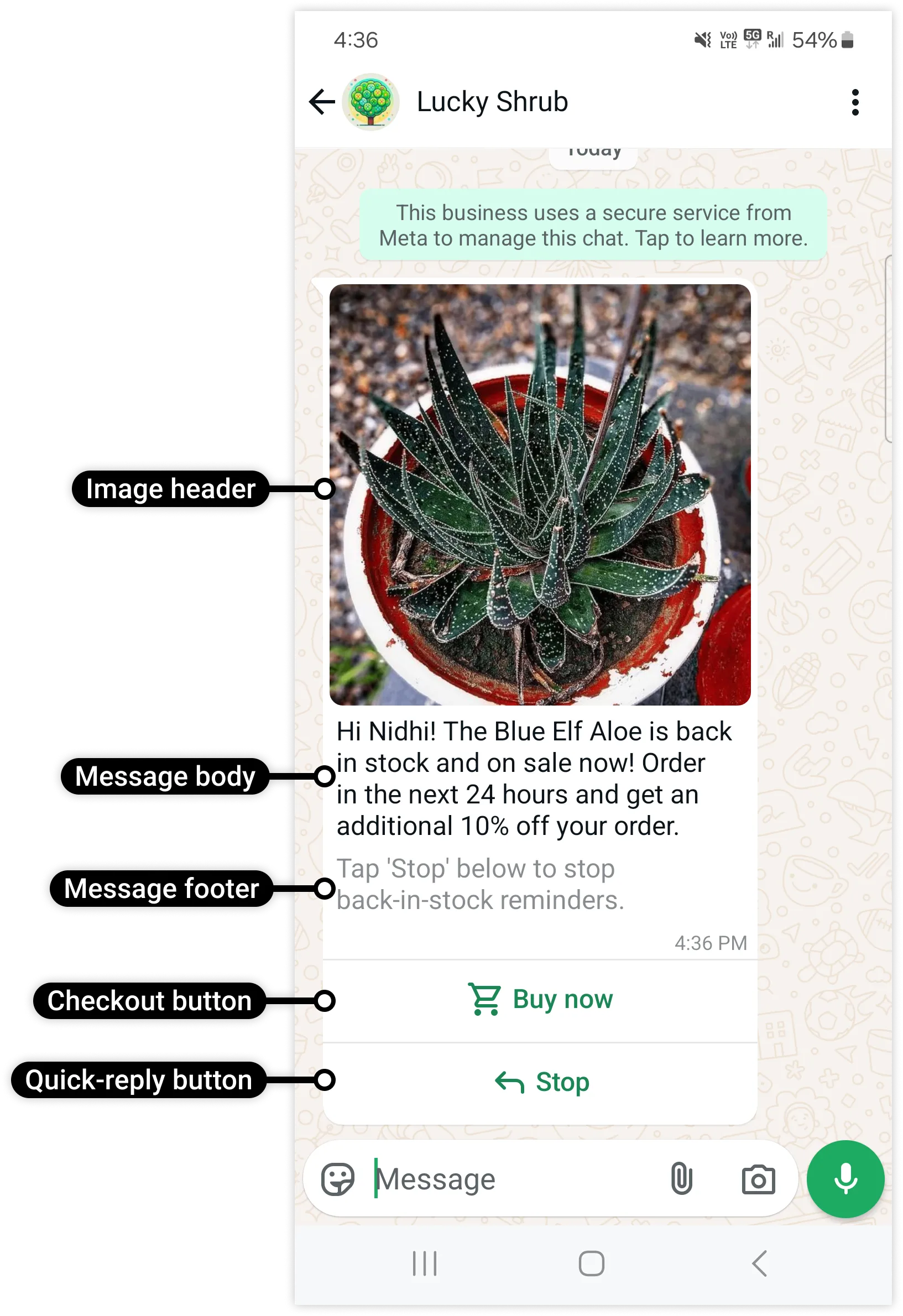Record a voice message with the microphone
This screenshot has width=903, height=1316.
[x=845, y=1179]
